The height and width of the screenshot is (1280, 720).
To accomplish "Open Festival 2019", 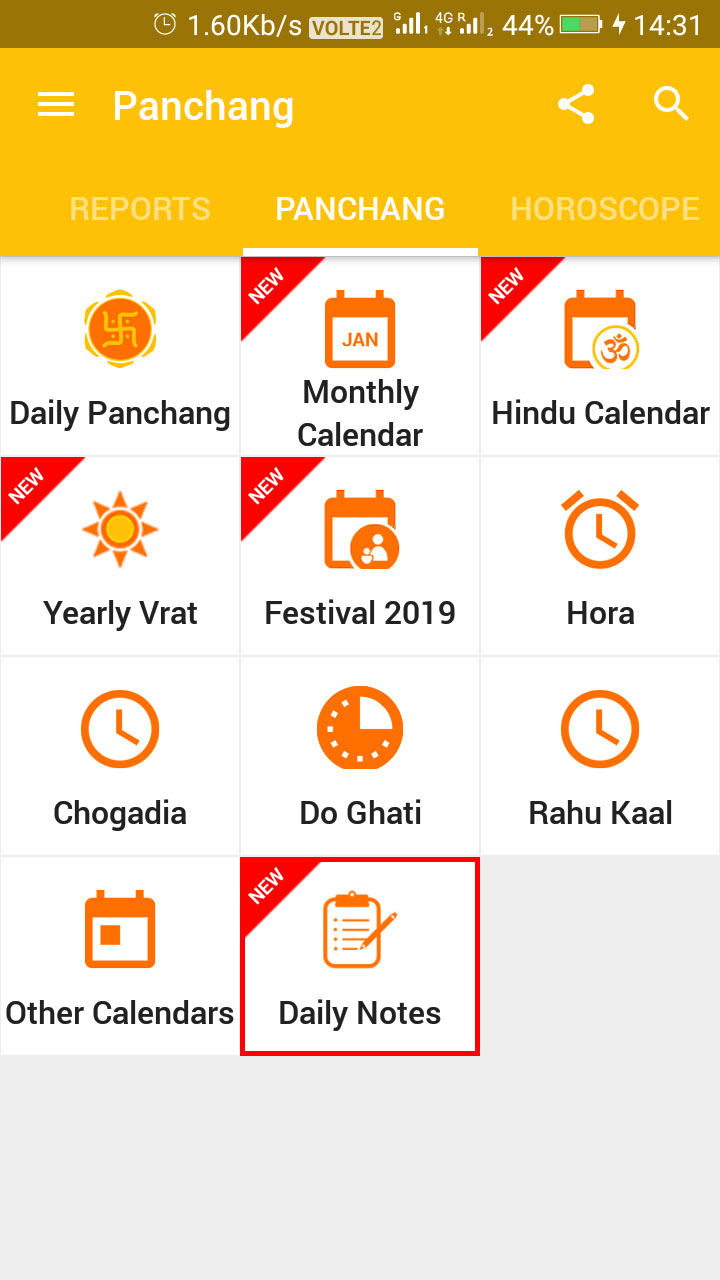I will [x=360, y=557].
